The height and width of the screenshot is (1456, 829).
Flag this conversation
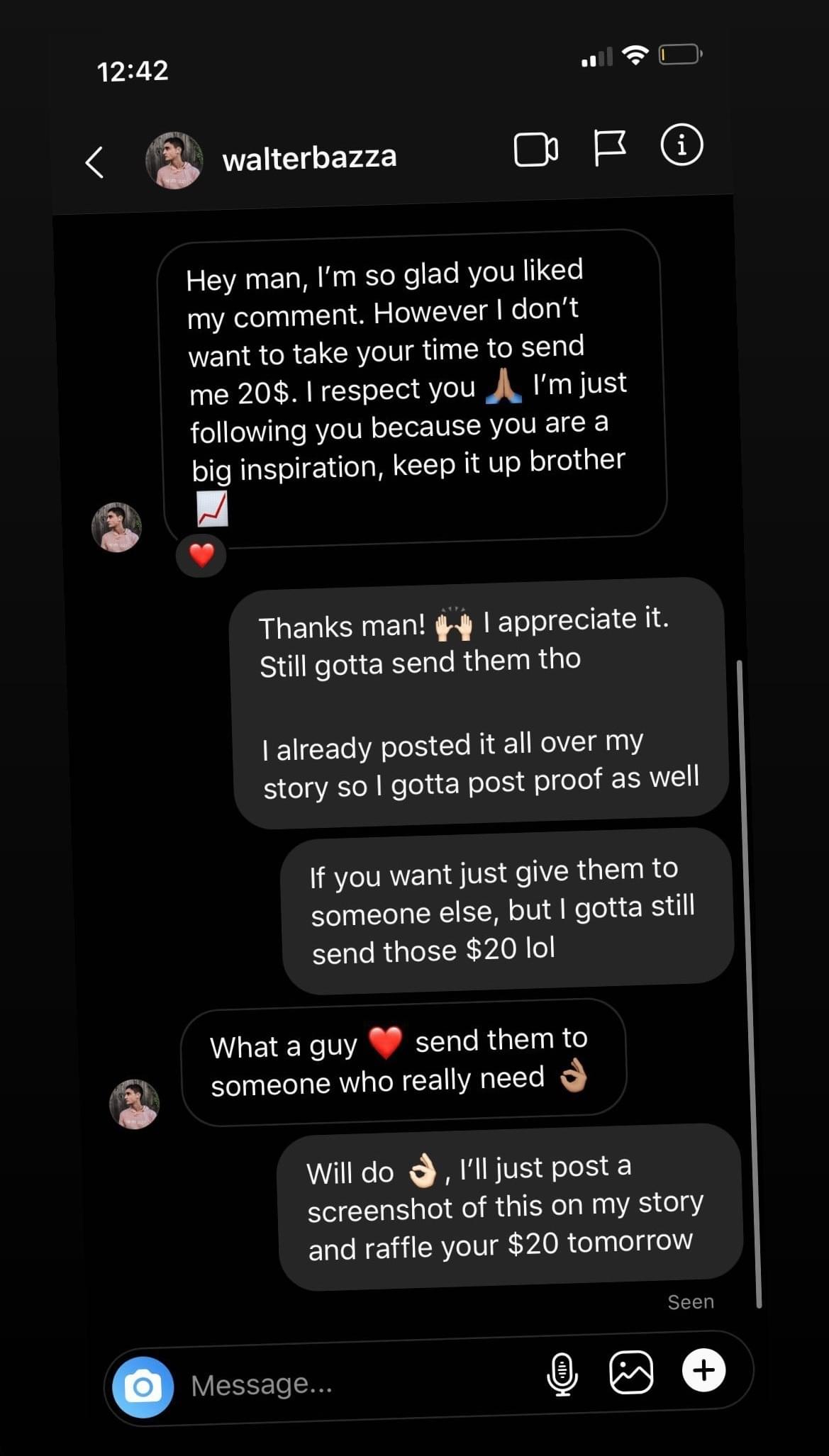pos(609,147)
